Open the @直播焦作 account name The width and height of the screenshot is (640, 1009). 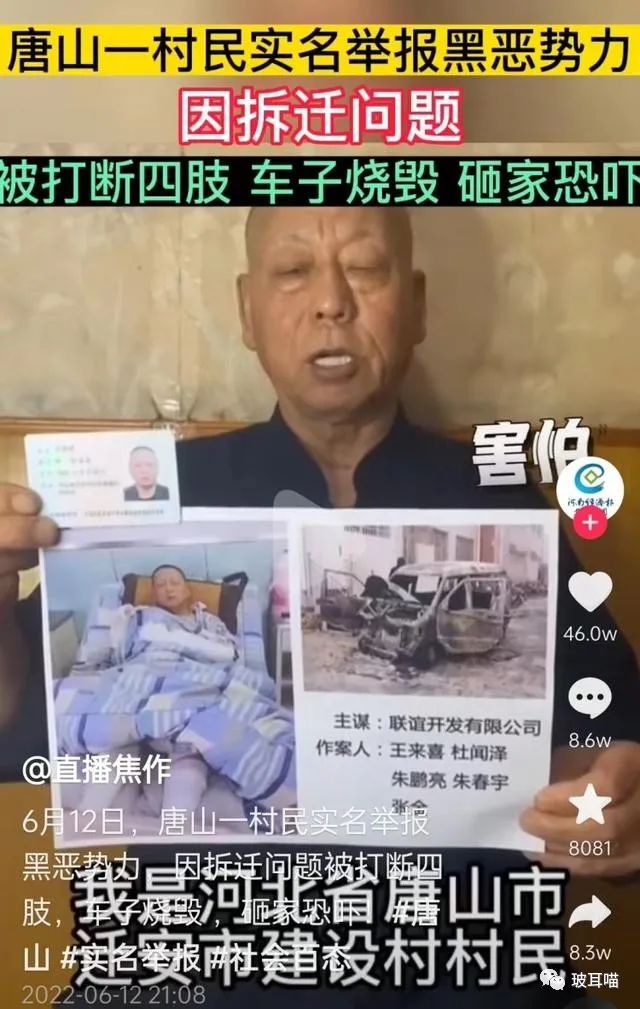pos(98,770)
